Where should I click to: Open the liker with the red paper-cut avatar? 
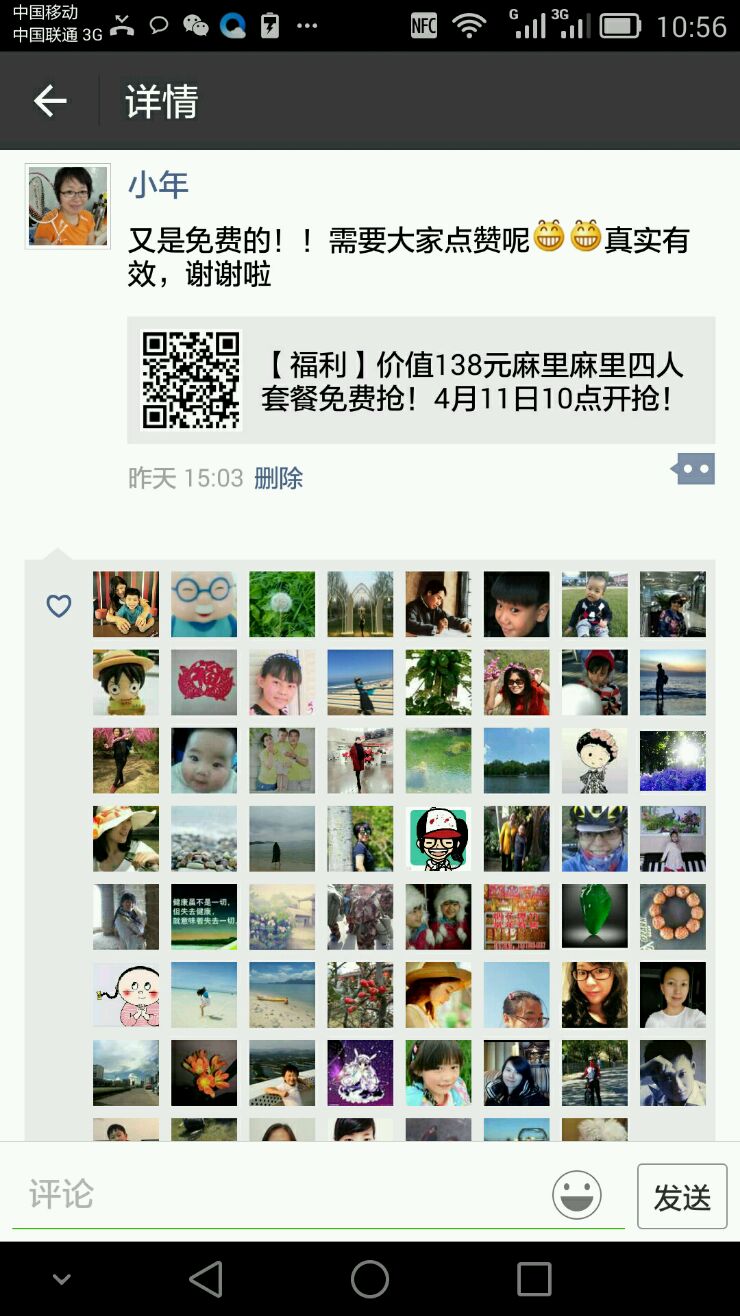point(204,682)
